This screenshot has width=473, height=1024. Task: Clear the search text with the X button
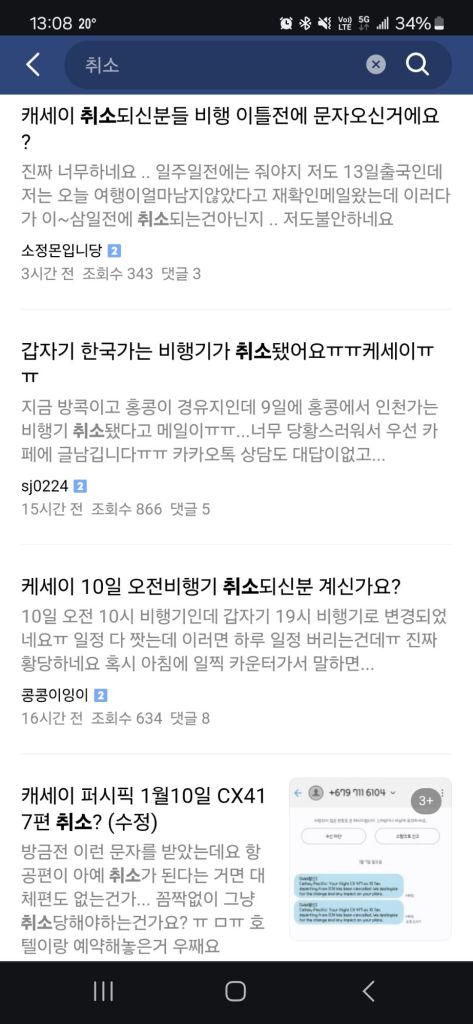click(376, 65)
